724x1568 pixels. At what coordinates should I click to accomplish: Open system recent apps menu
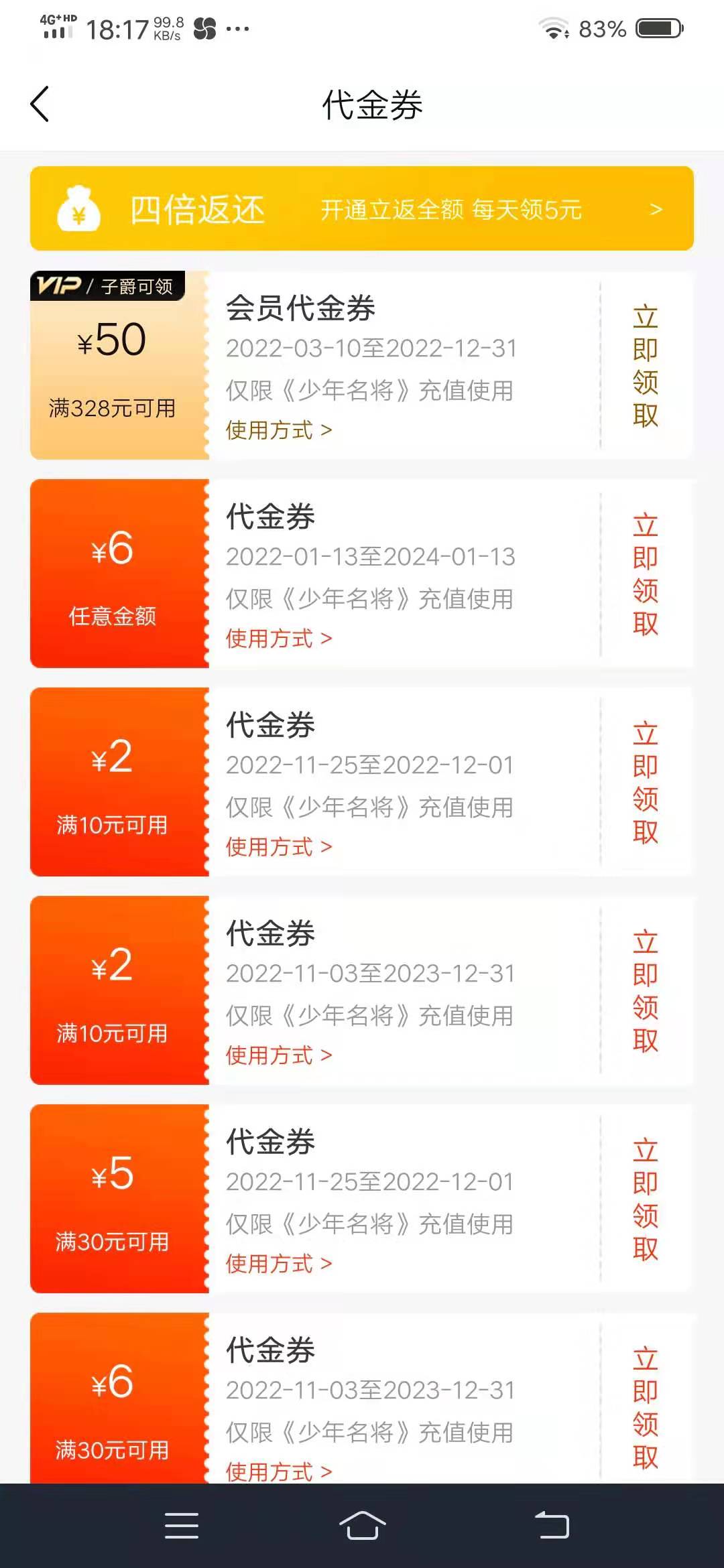(x=182, y=1526)
